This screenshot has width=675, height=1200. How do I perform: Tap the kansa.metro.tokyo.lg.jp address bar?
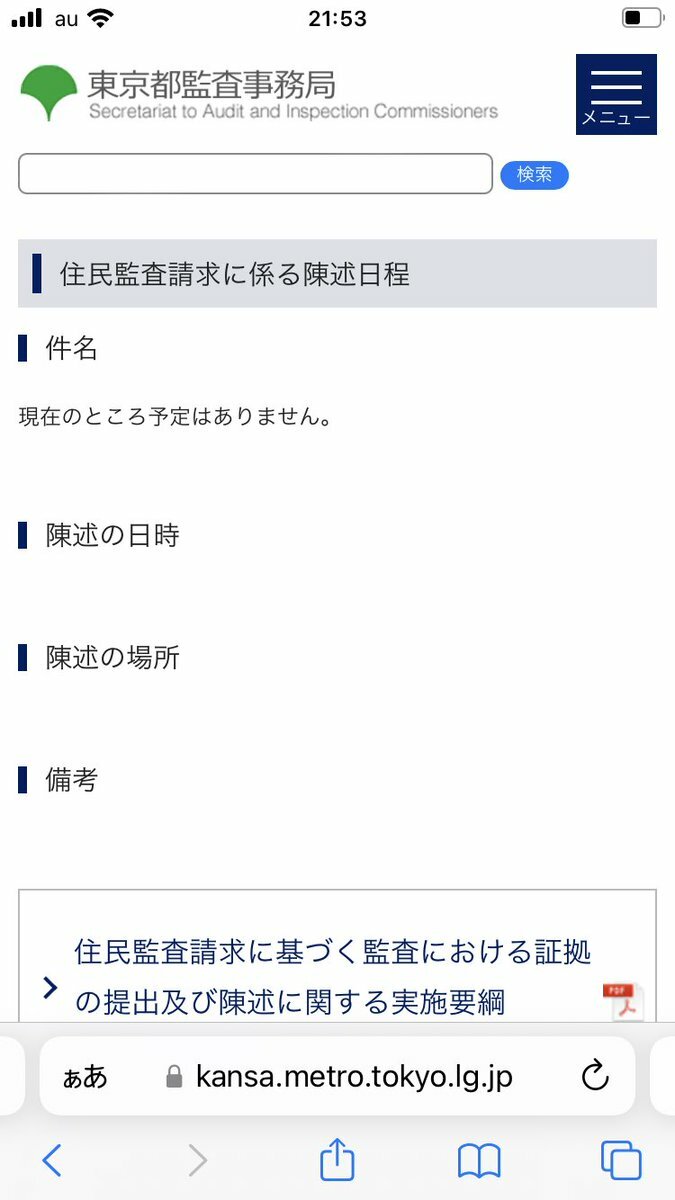point(338,1076)
